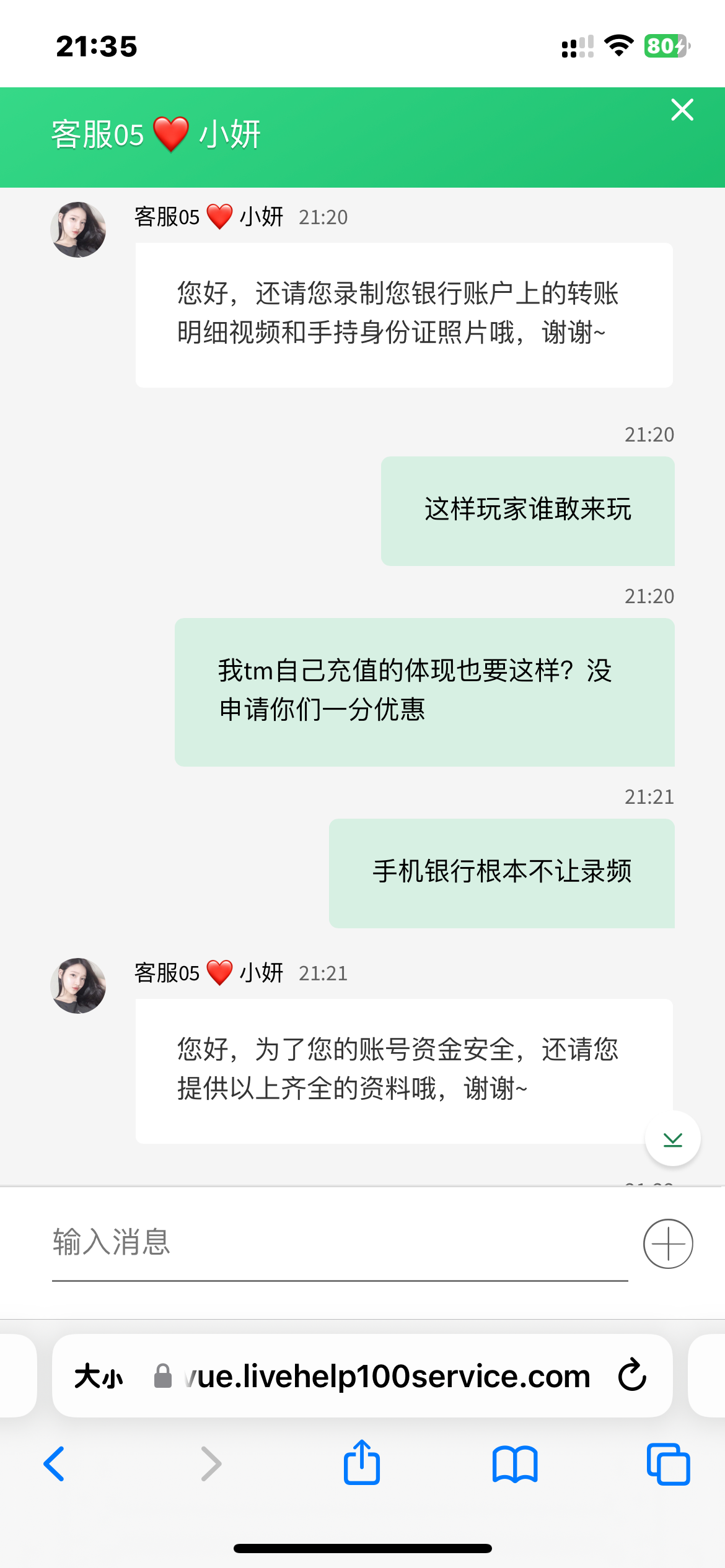Open the attachment plus icon beside message input
This screenshot has width=725, height=1568.
tap(668, 1244)
